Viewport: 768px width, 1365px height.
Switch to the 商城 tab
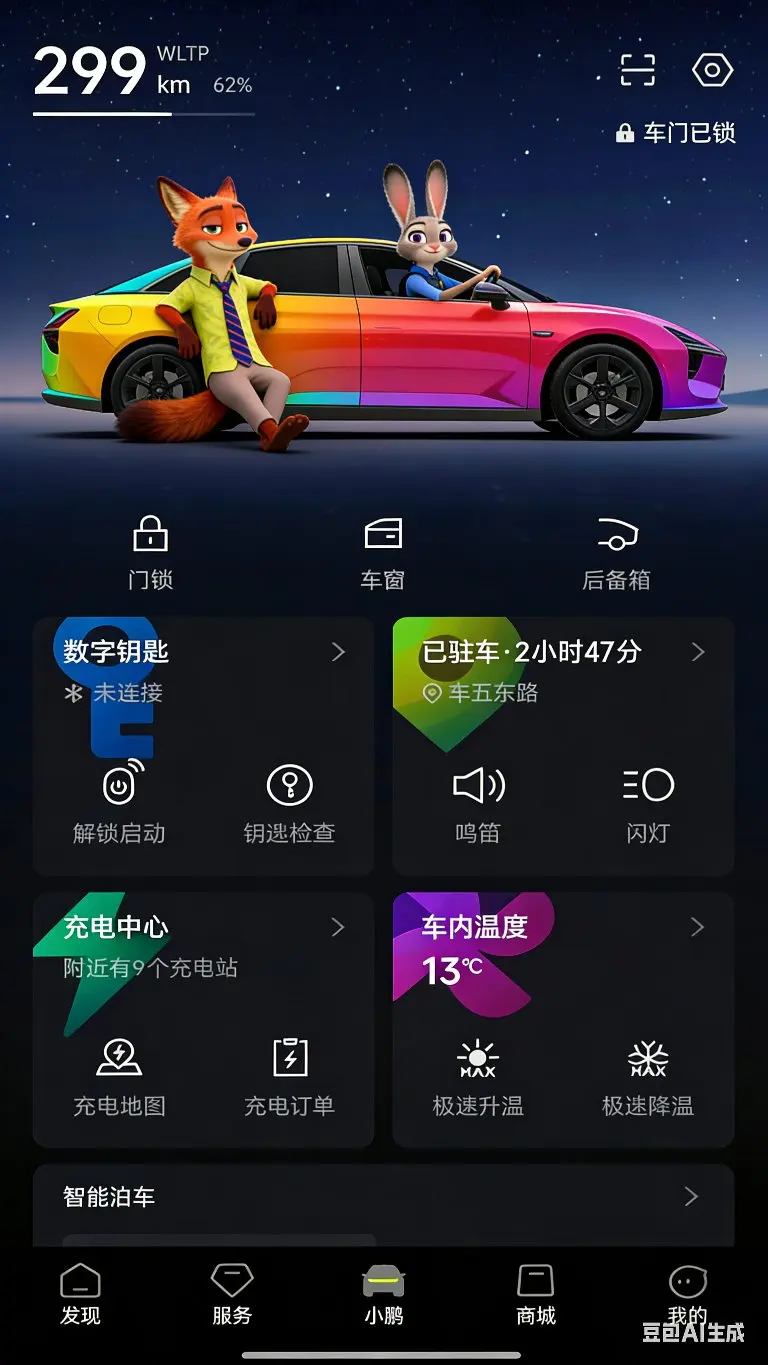(x=536, y=1295)
